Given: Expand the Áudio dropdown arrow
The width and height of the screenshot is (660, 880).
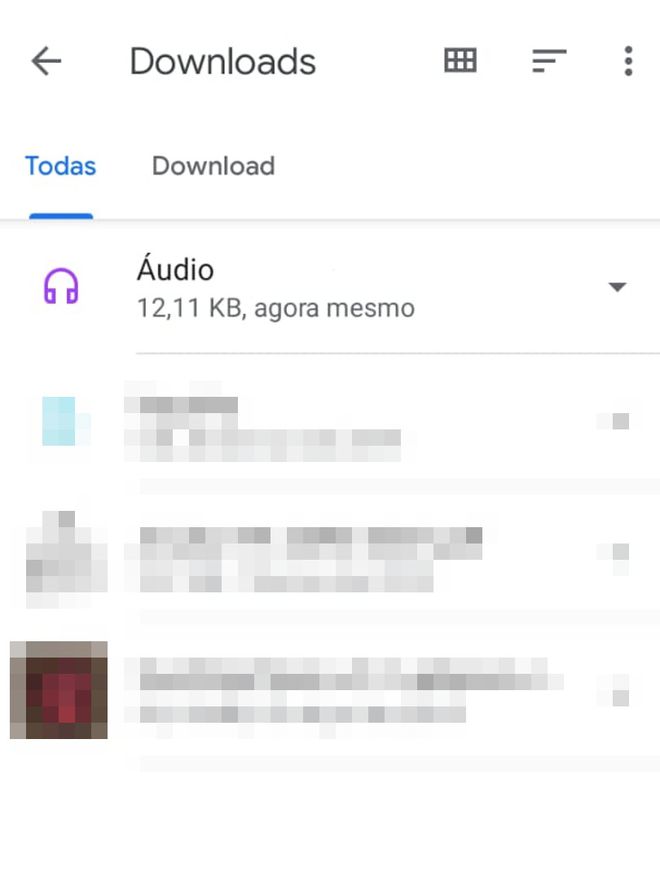Looking at the screenshot, I should [x=617, y=288].
